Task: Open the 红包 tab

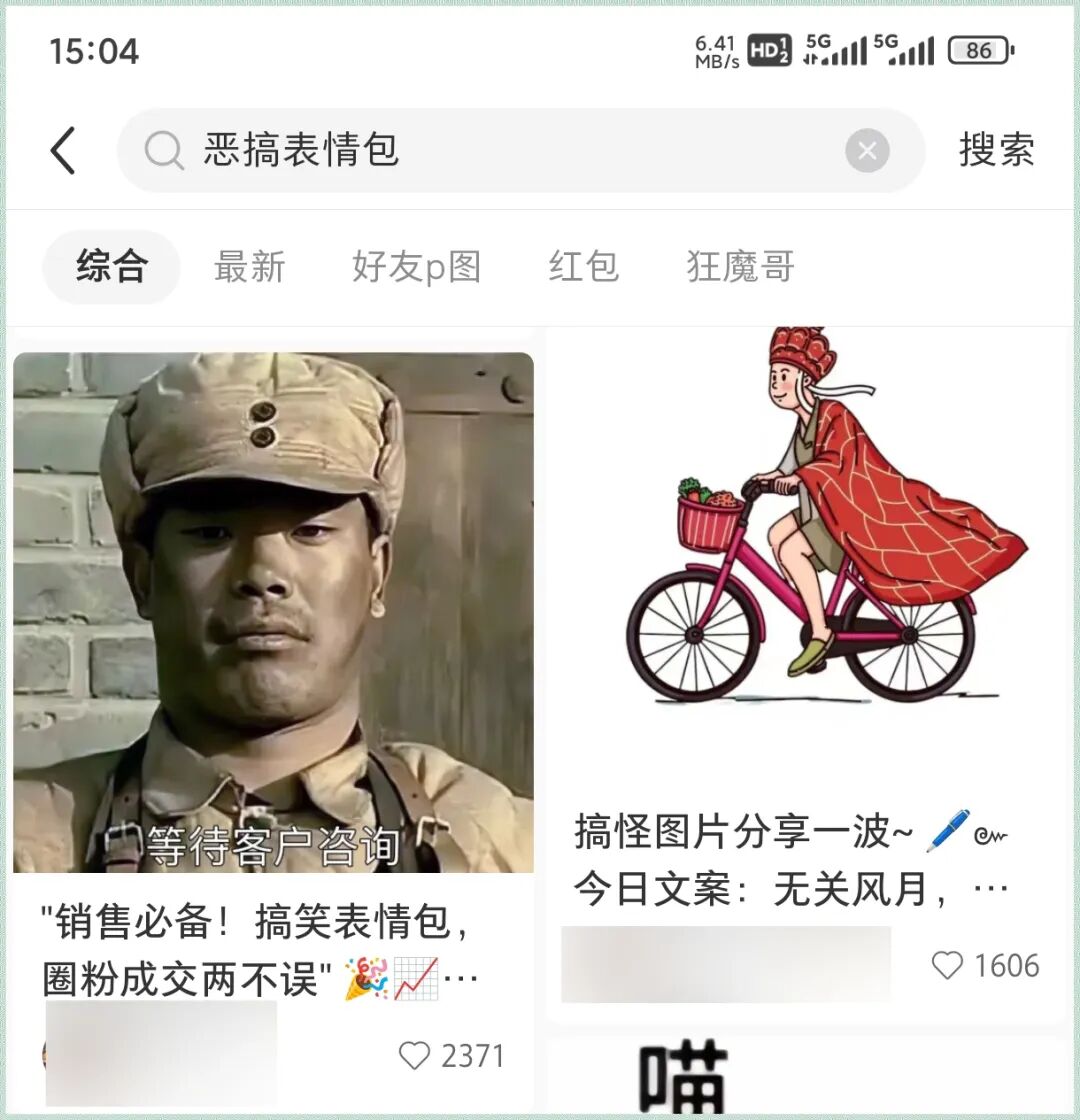Action: [x=583, y=267]
